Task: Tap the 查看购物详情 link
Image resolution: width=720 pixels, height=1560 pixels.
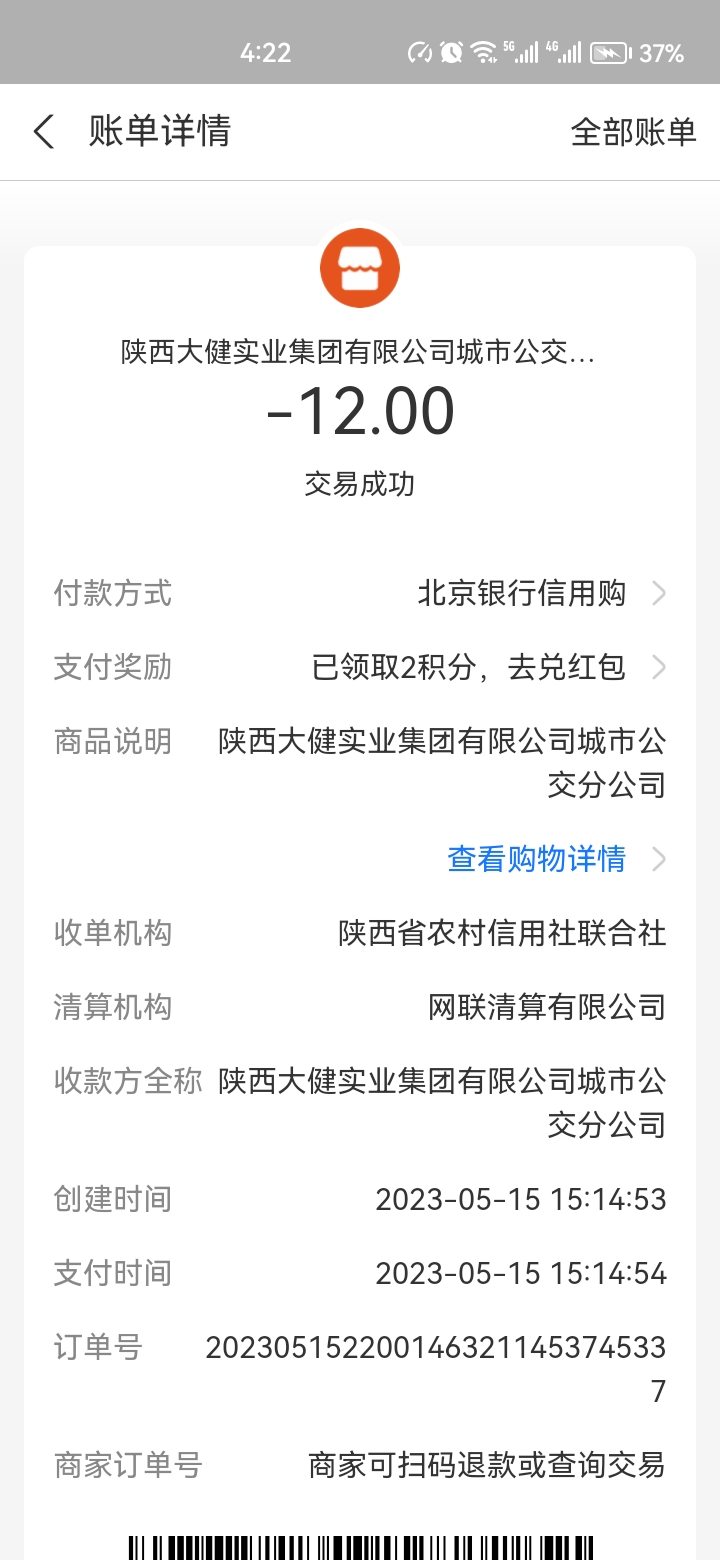Action: (536, 859)
